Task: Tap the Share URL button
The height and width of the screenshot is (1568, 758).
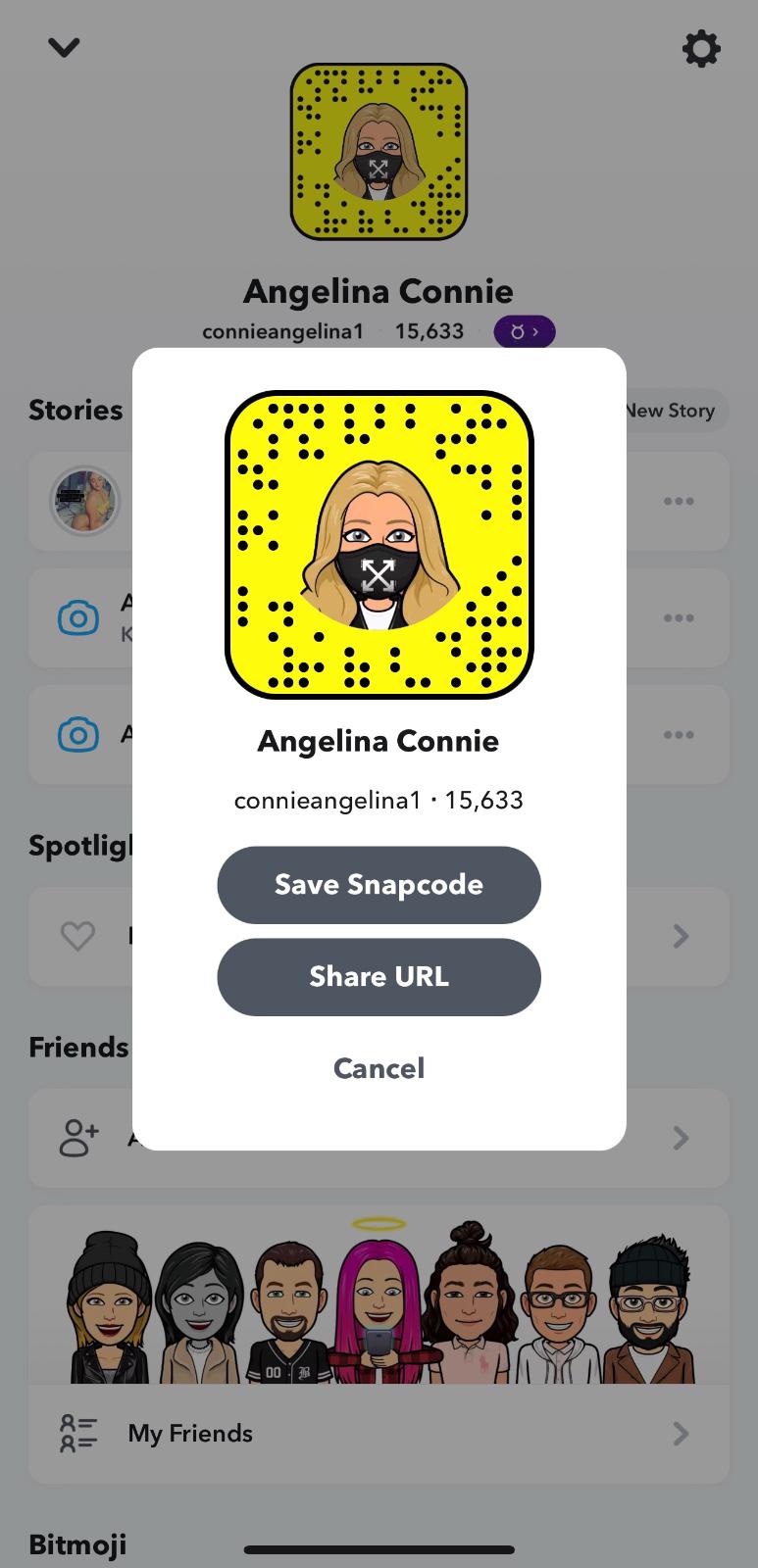Action: click(379, 977)
